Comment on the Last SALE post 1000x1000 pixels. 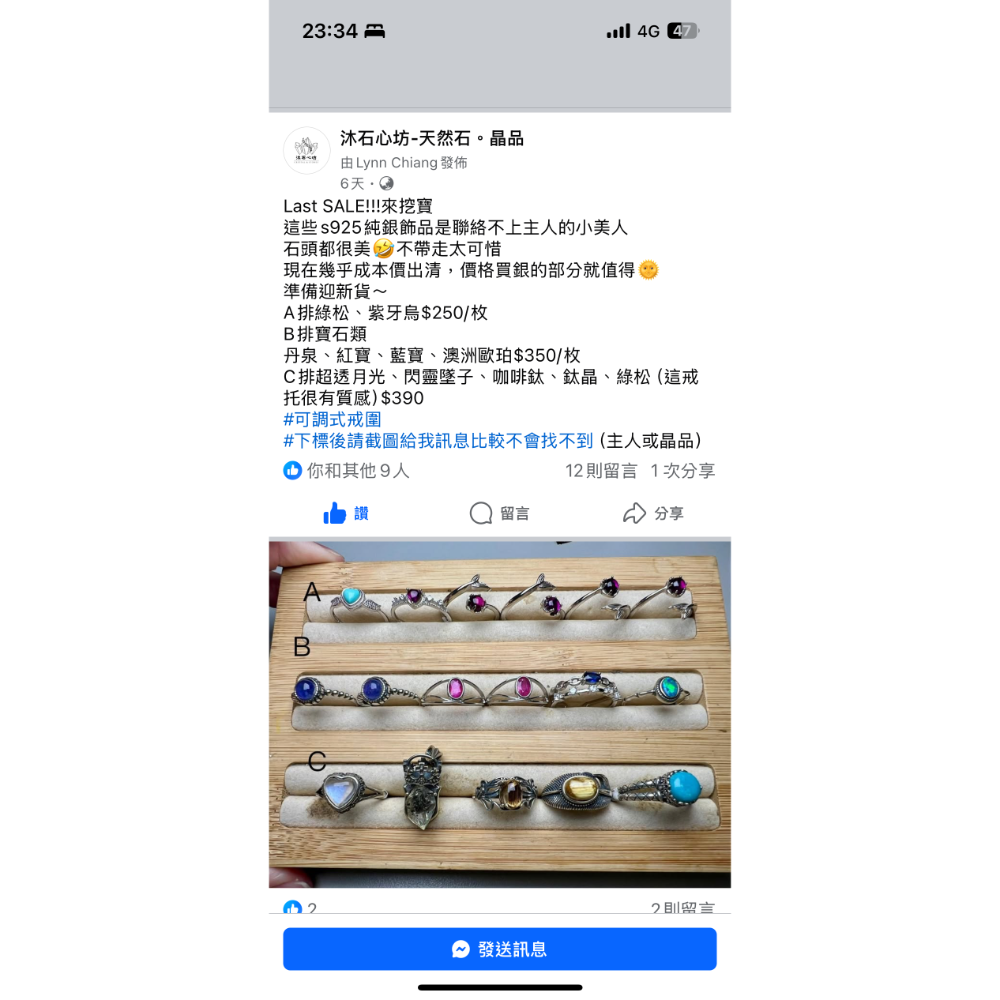[499, 514]
